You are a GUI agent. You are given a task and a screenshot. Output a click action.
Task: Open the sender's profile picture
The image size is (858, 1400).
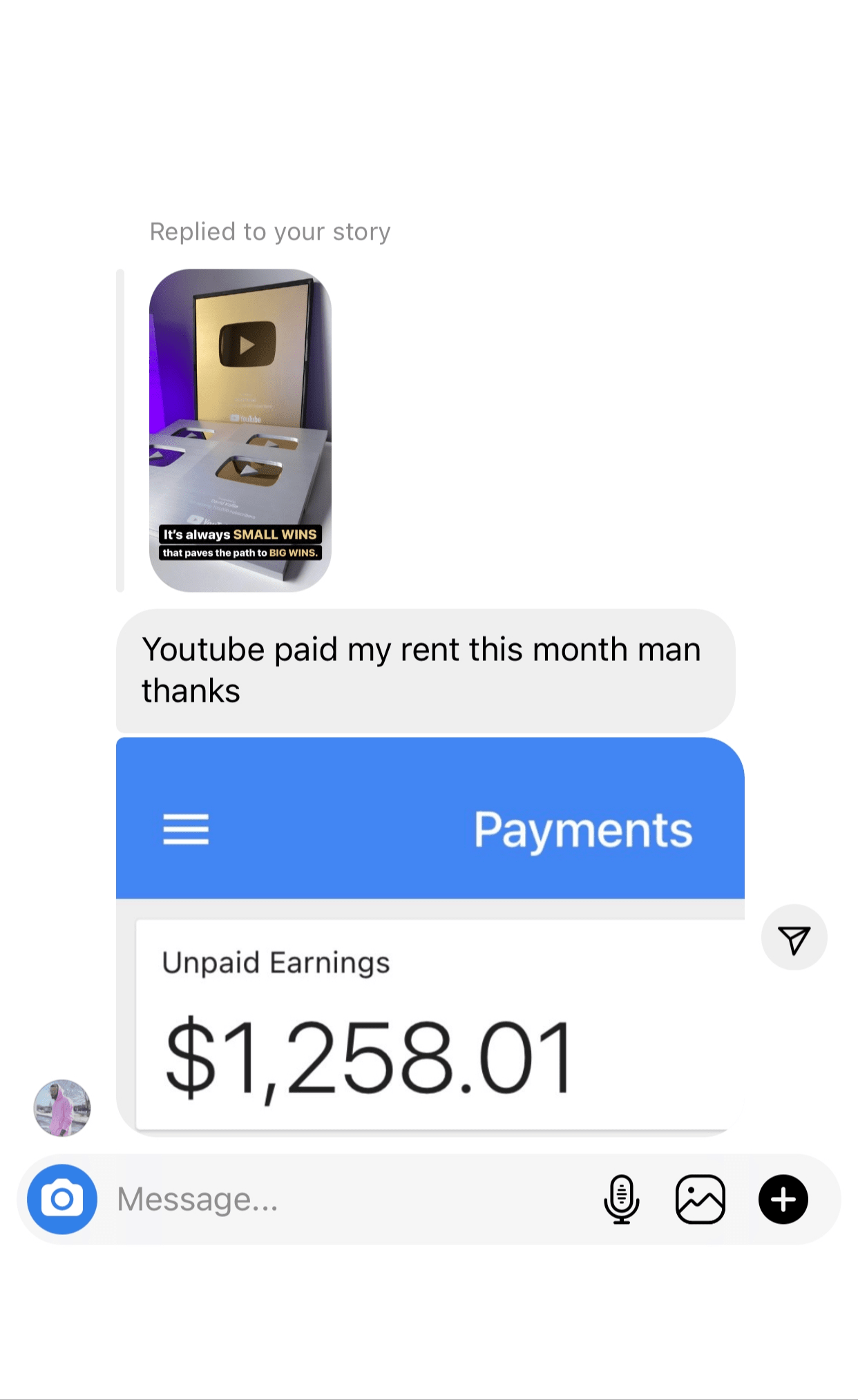tap(62, 1109)
